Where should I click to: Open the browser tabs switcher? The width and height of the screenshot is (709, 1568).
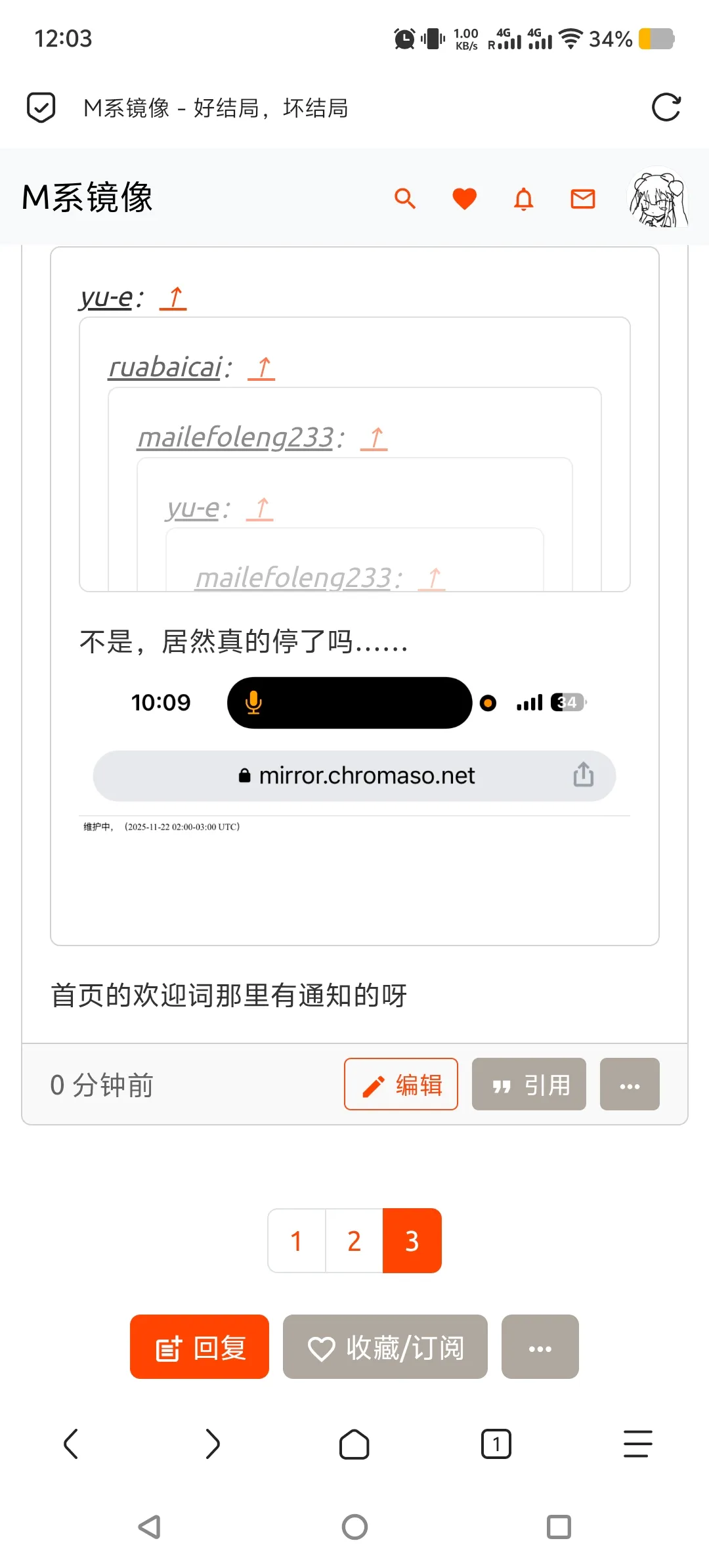click(496, 1444)
